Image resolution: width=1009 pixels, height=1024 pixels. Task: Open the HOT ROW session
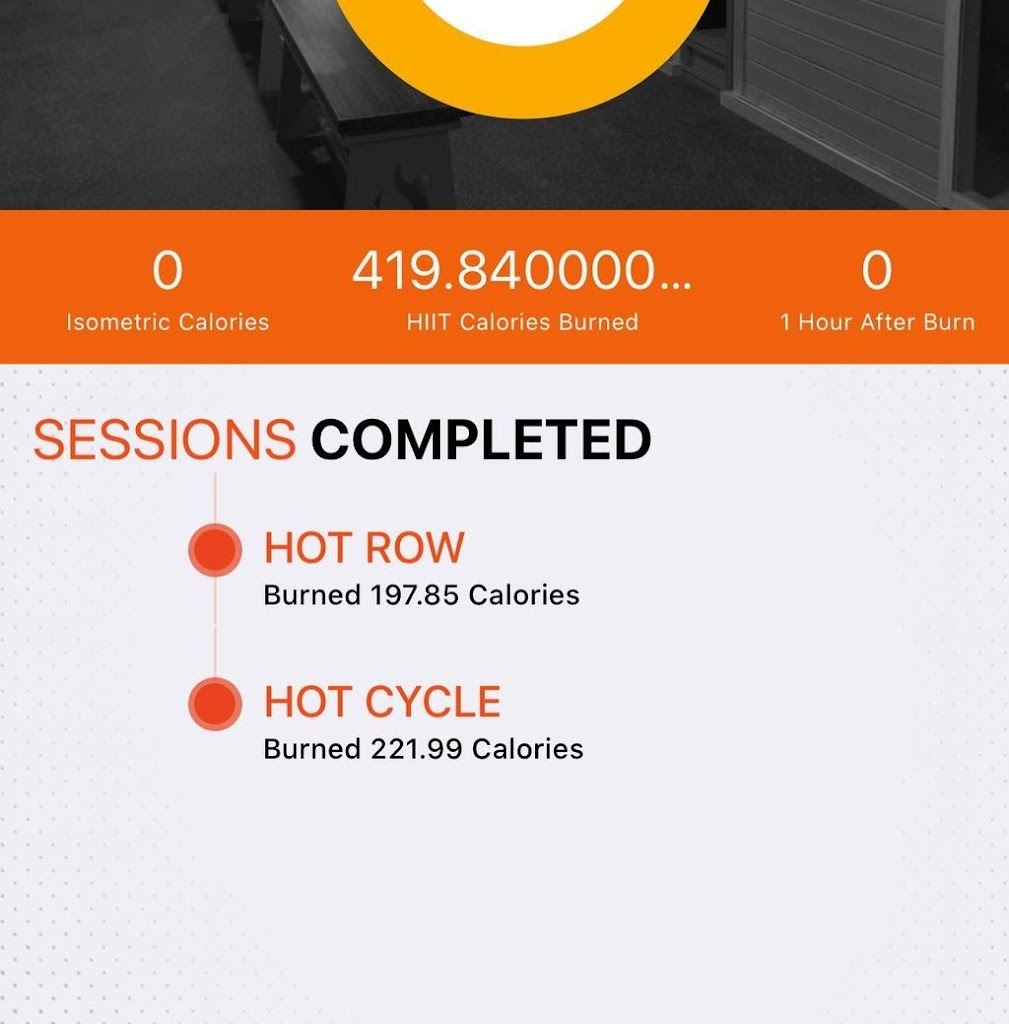point(364,549)
